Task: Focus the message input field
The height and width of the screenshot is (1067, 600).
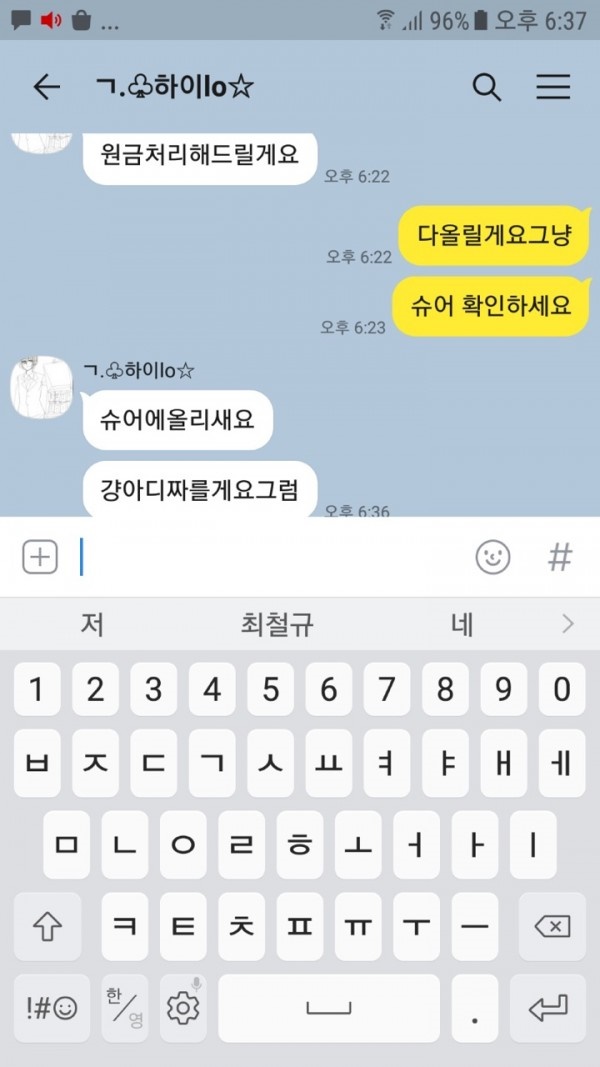Action: (x=272, y=557)
